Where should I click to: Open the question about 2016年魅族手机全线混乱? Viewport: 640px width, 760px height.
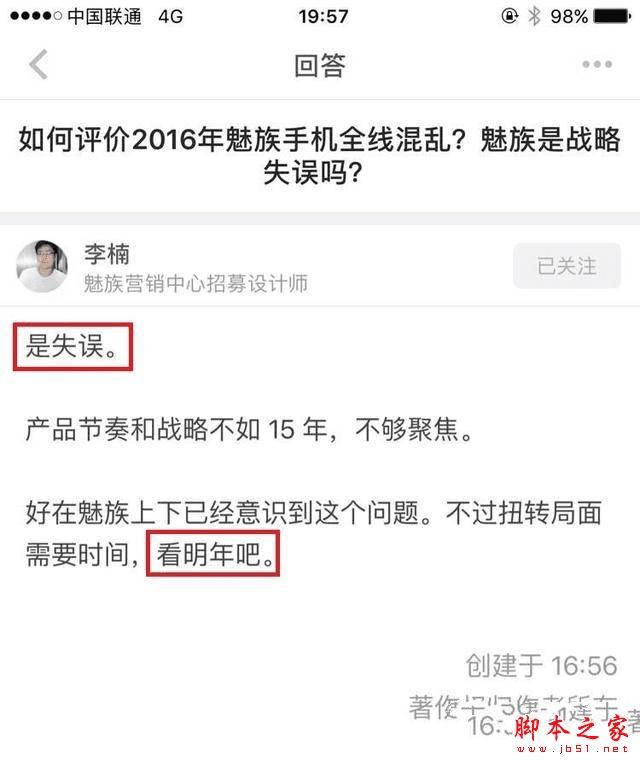320,156
